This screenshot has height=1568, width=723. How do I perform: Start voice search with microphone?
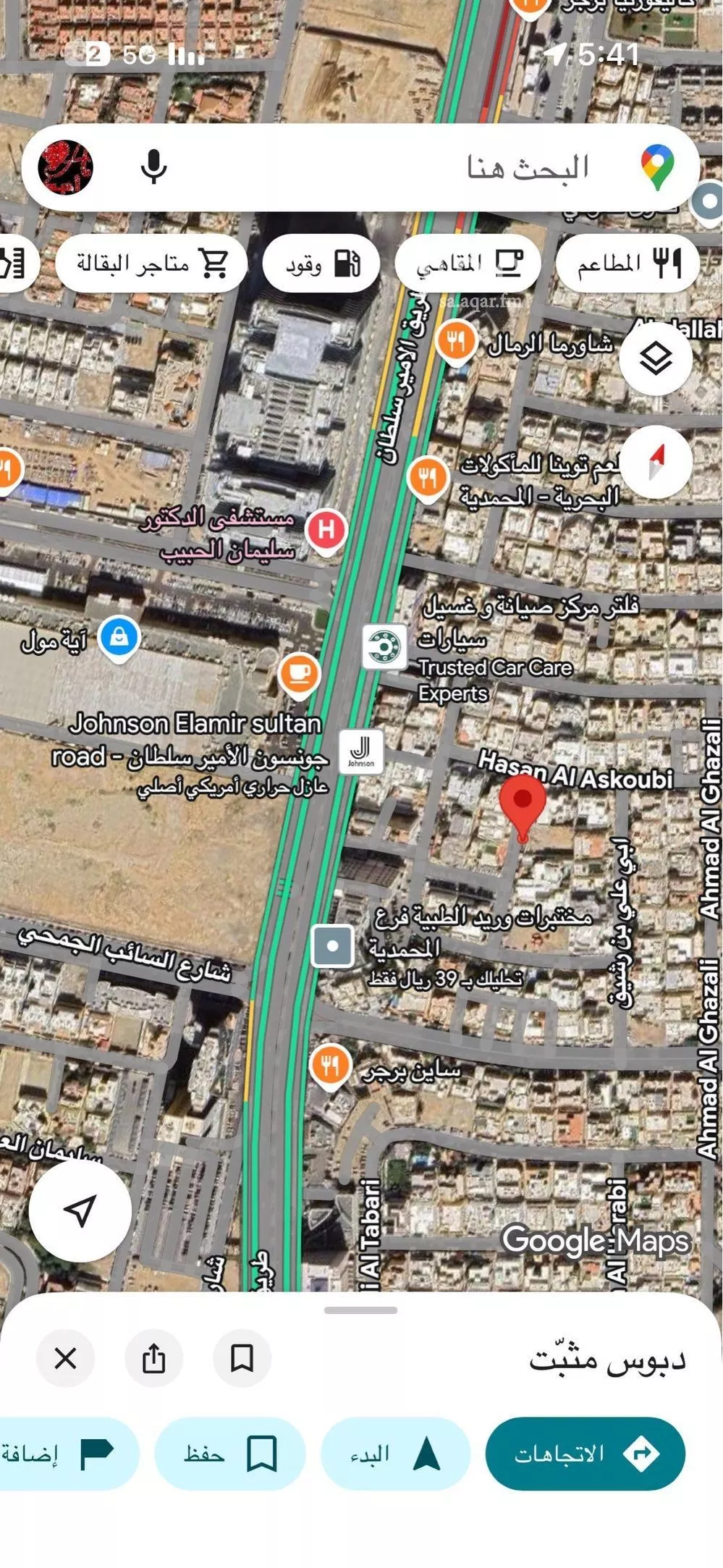(153, 167)
